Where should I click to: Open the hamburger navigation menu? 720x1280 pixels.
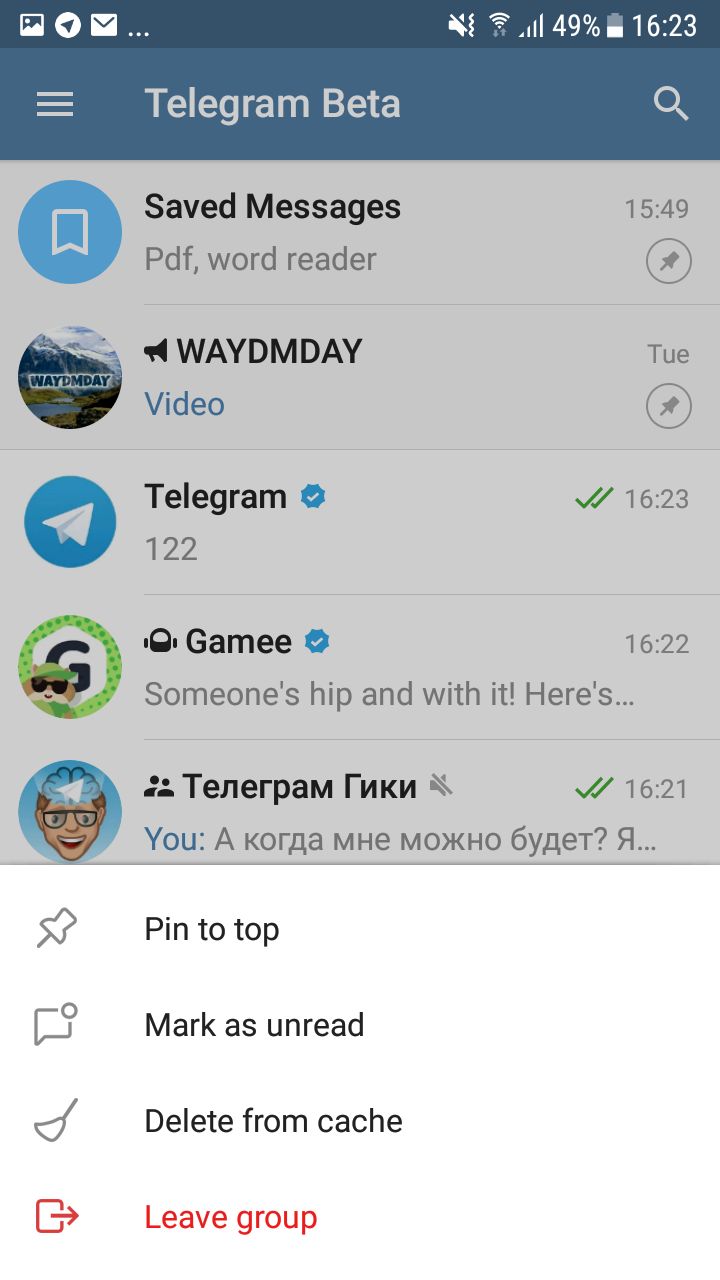[55, 104]
